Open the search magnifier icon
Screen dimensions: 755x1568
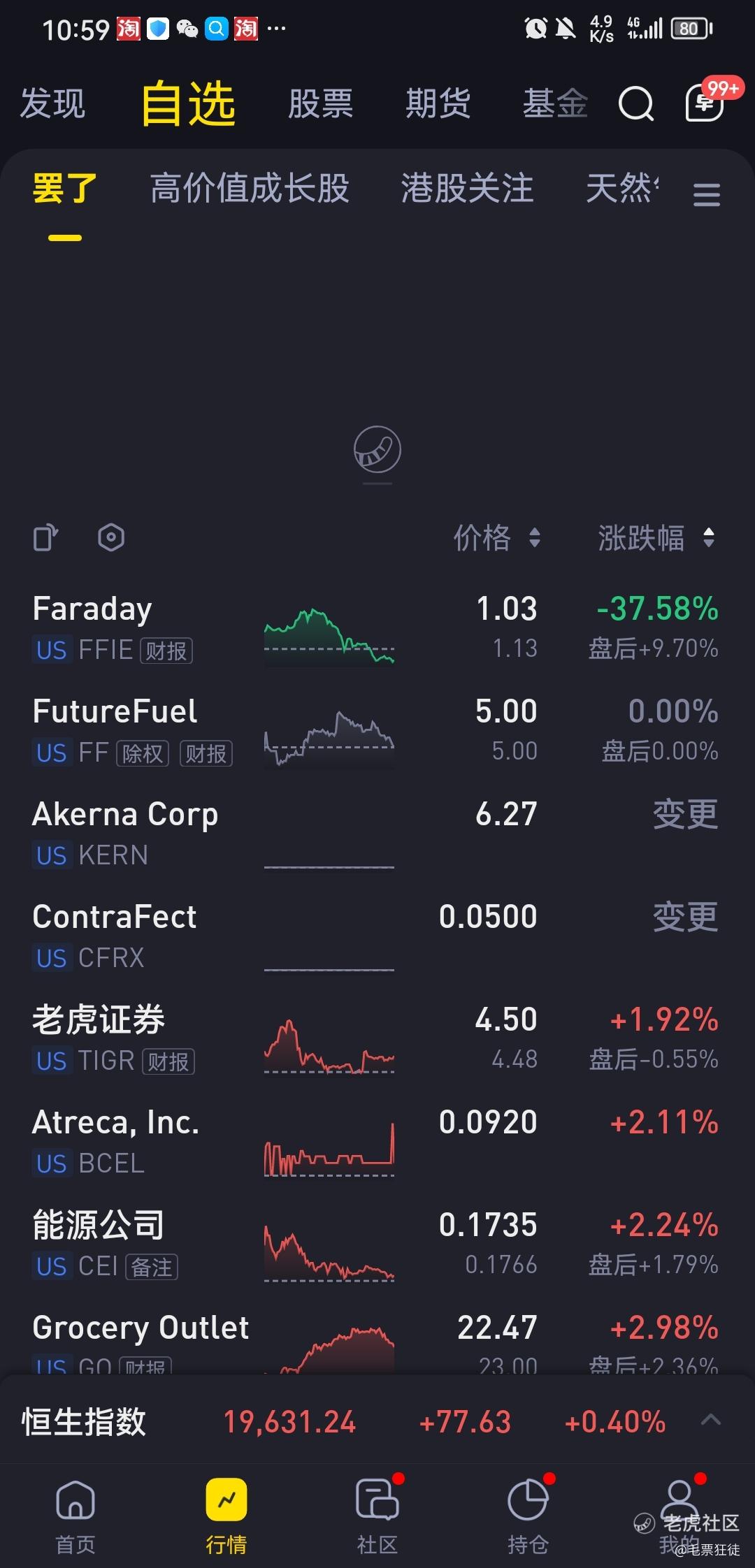(x=636, y=103)
